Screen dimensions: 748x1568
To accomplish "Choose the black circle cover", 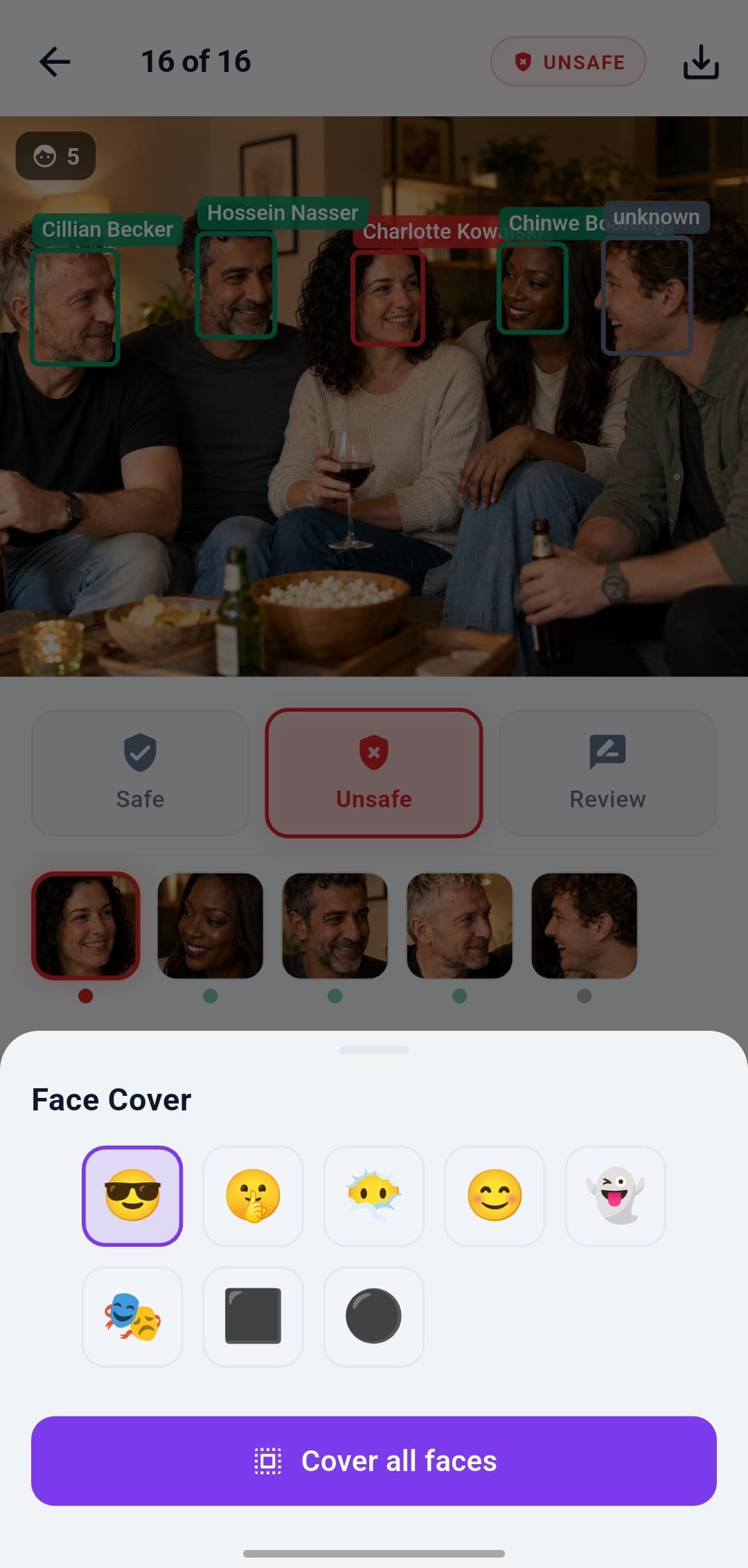I will point(374,1316).
